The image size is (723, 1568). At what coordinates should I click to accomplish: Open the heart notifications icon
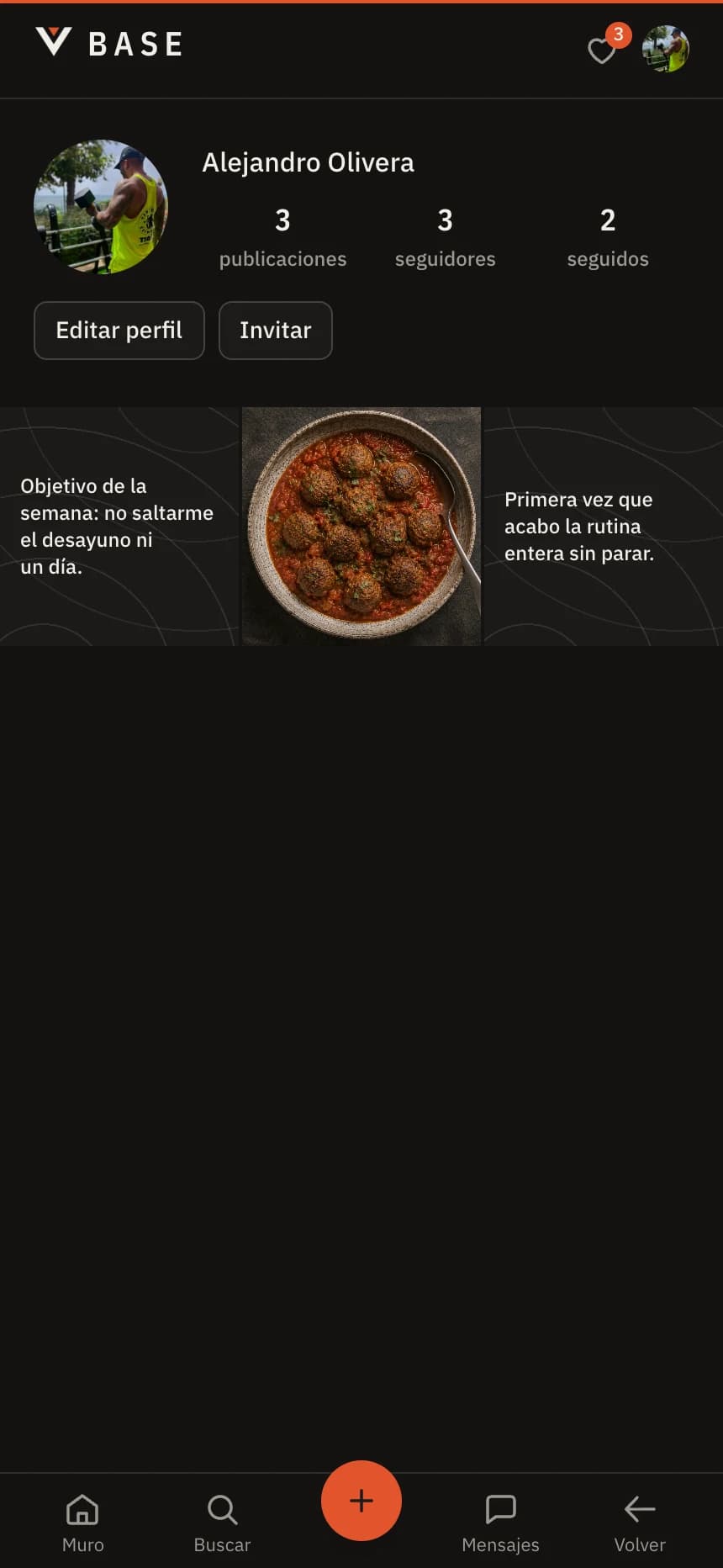602,50
